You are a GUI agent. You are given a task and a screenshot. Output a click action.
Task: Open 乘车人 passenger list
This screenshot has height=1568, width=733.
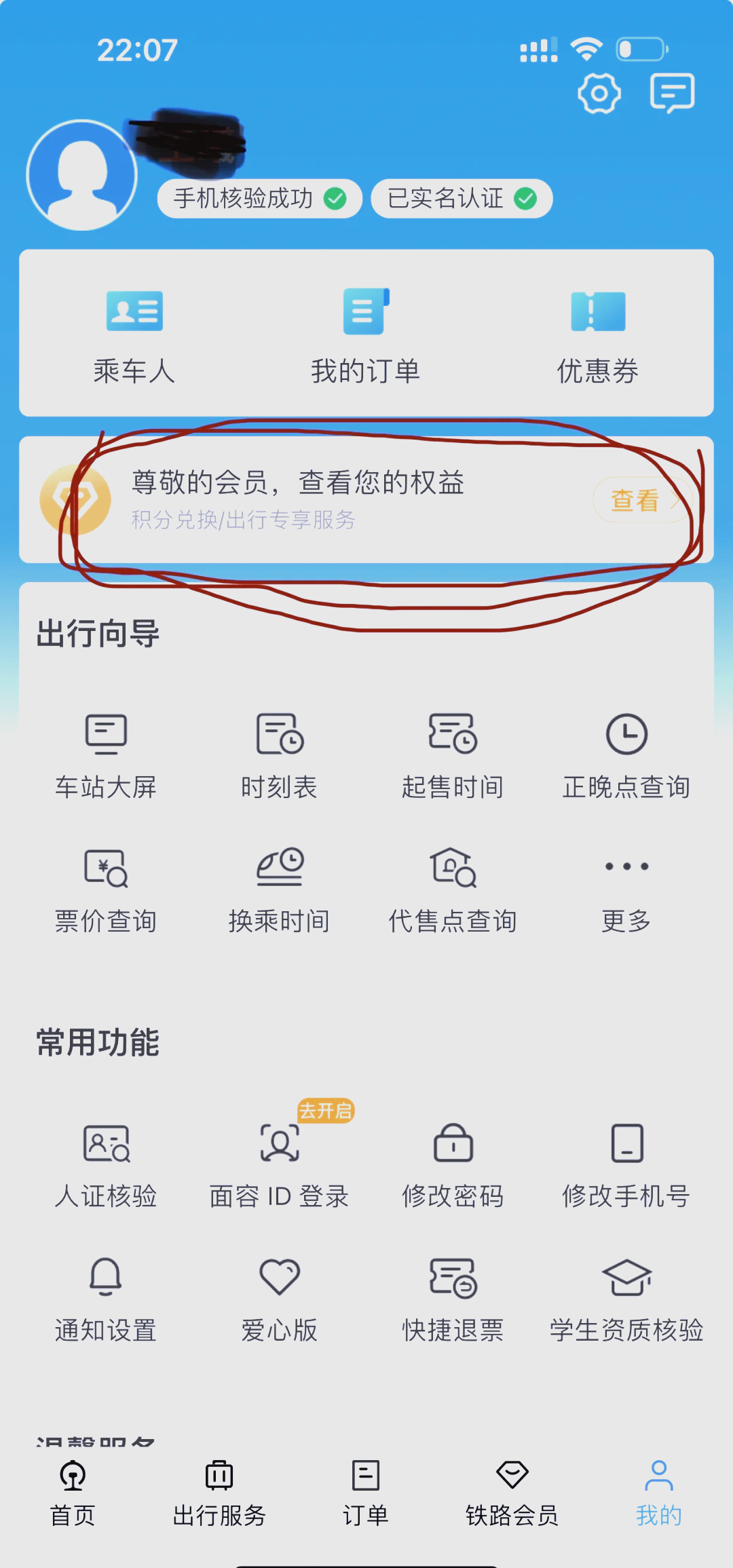(x=134, y=336)
